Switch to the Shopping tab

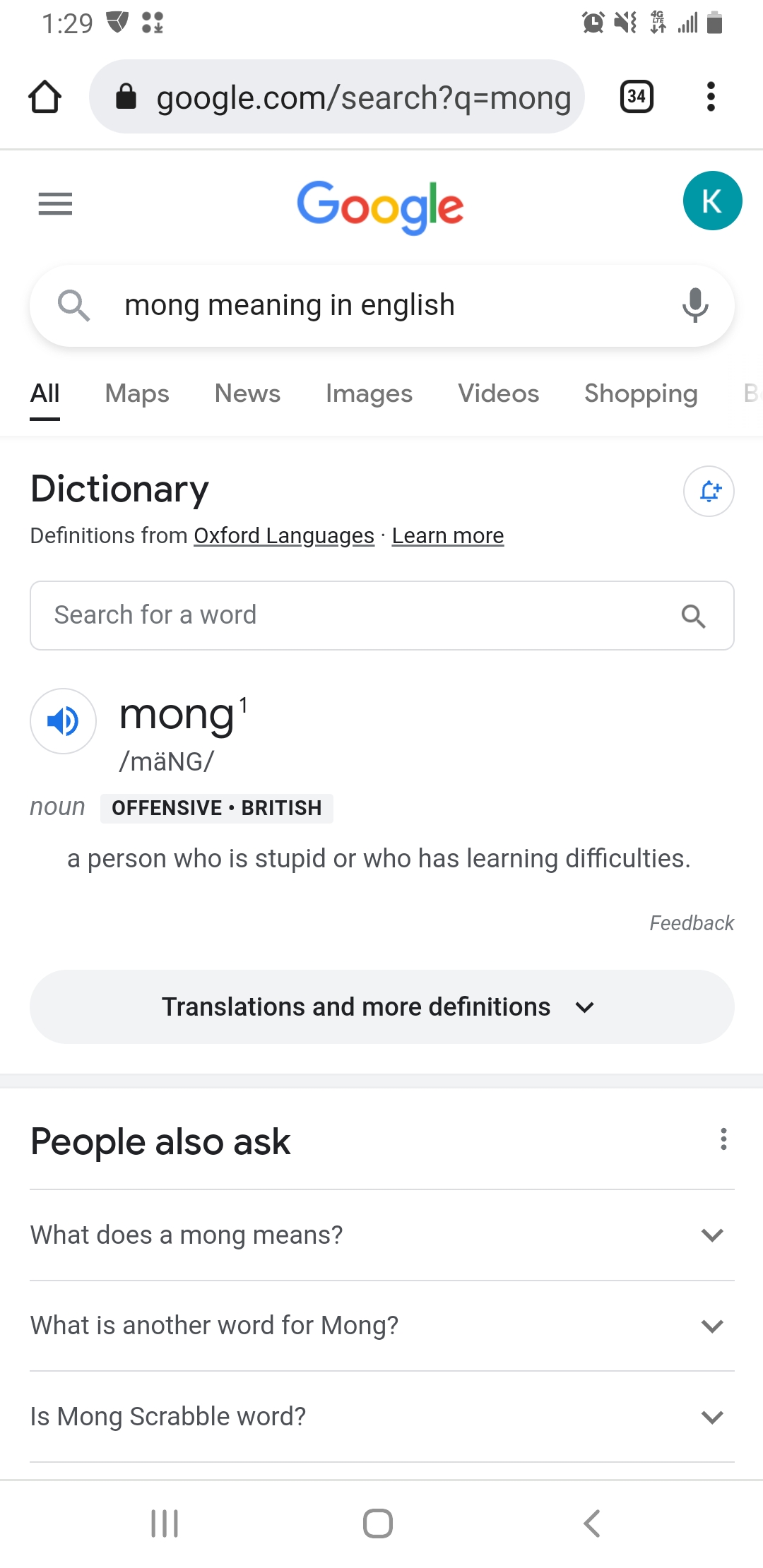pos(641,393)
